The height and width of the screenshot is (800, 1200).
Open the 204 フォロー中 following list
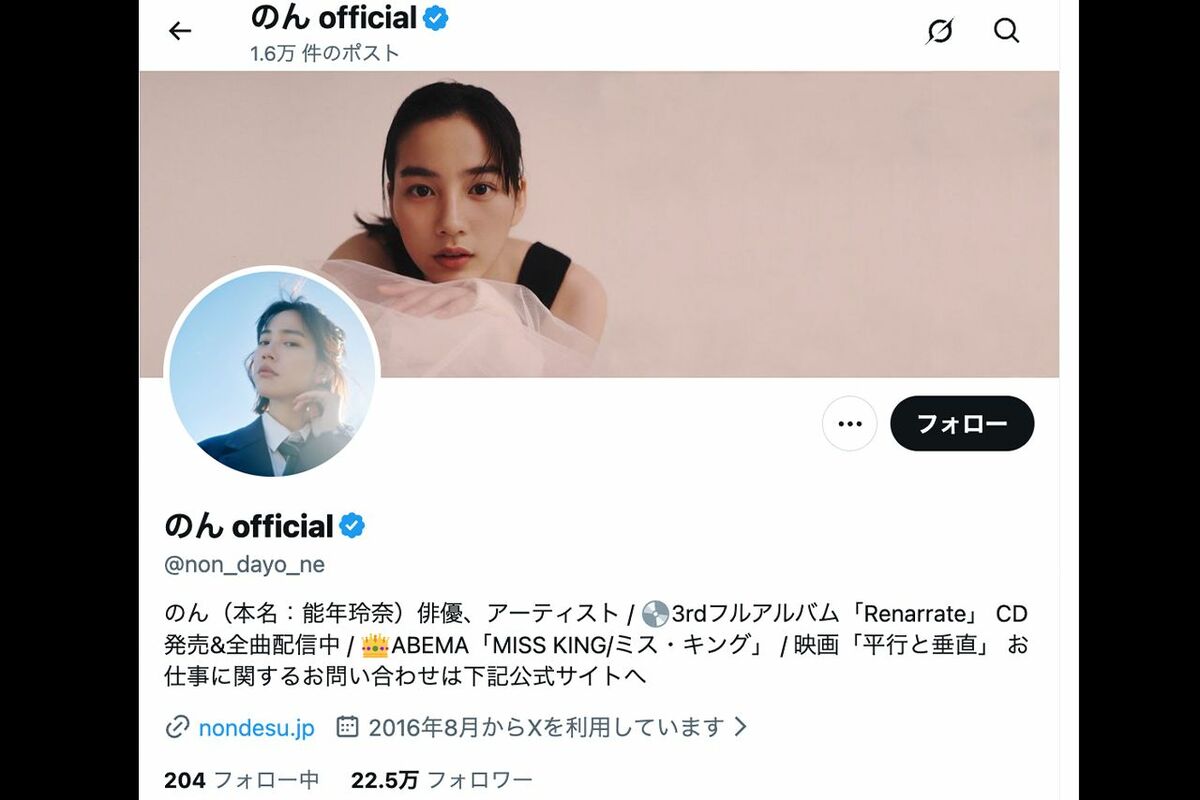241,780
